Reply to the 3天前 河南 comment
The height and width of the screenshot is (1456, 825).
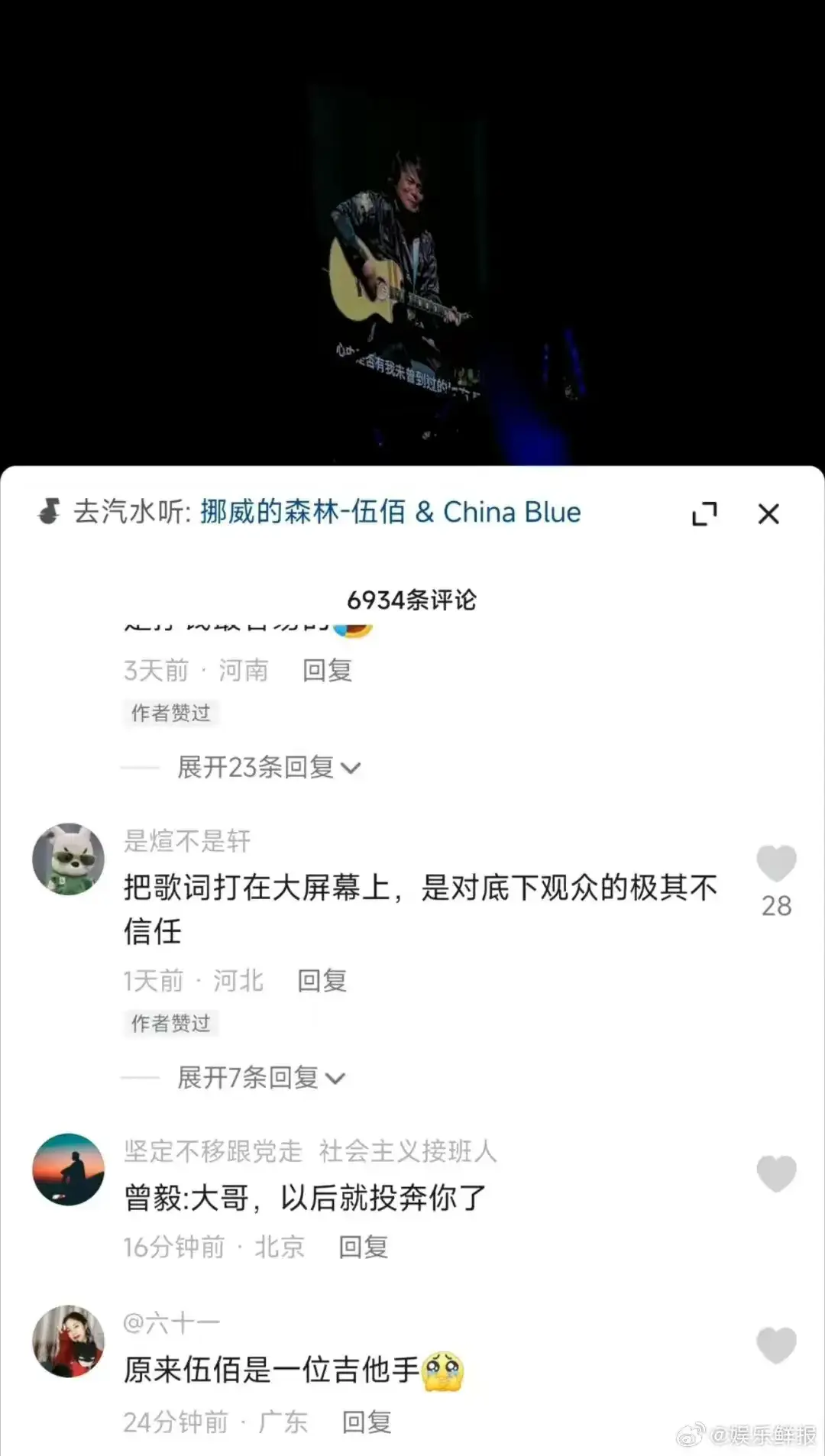pyautogui.click(x=327, y=671)
